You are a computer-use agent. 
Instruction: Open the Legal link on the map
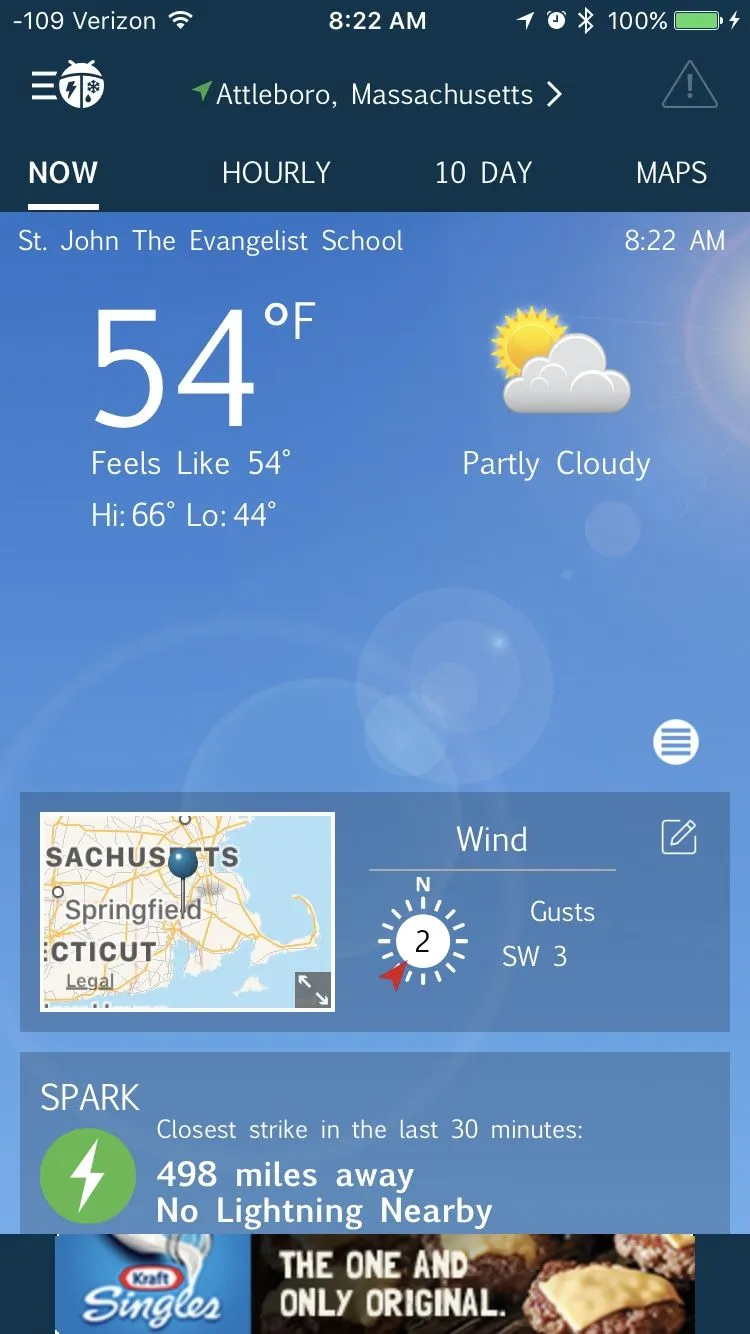pyautogui.click(x=89, y=981)
